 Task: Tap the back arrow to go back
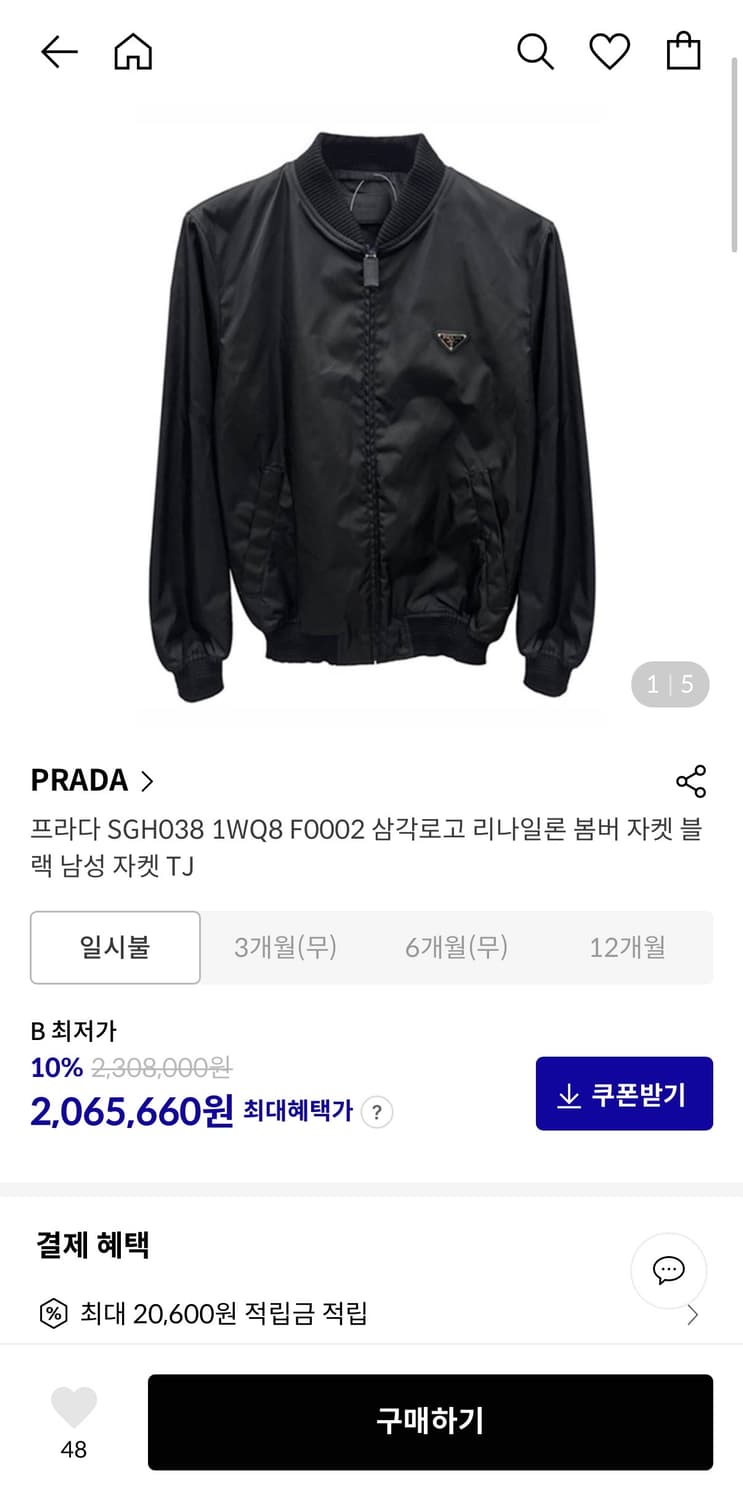[x=59, y=52]
